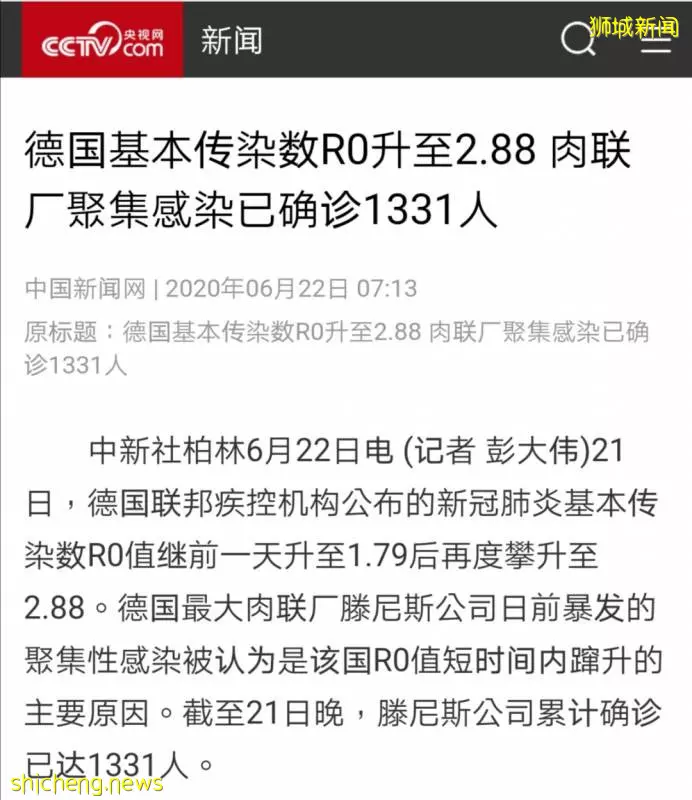Screen dimensions: 692x800
Task: Open the hamburger menu in header
Action: pyautogui.click(x=655, y=44)
